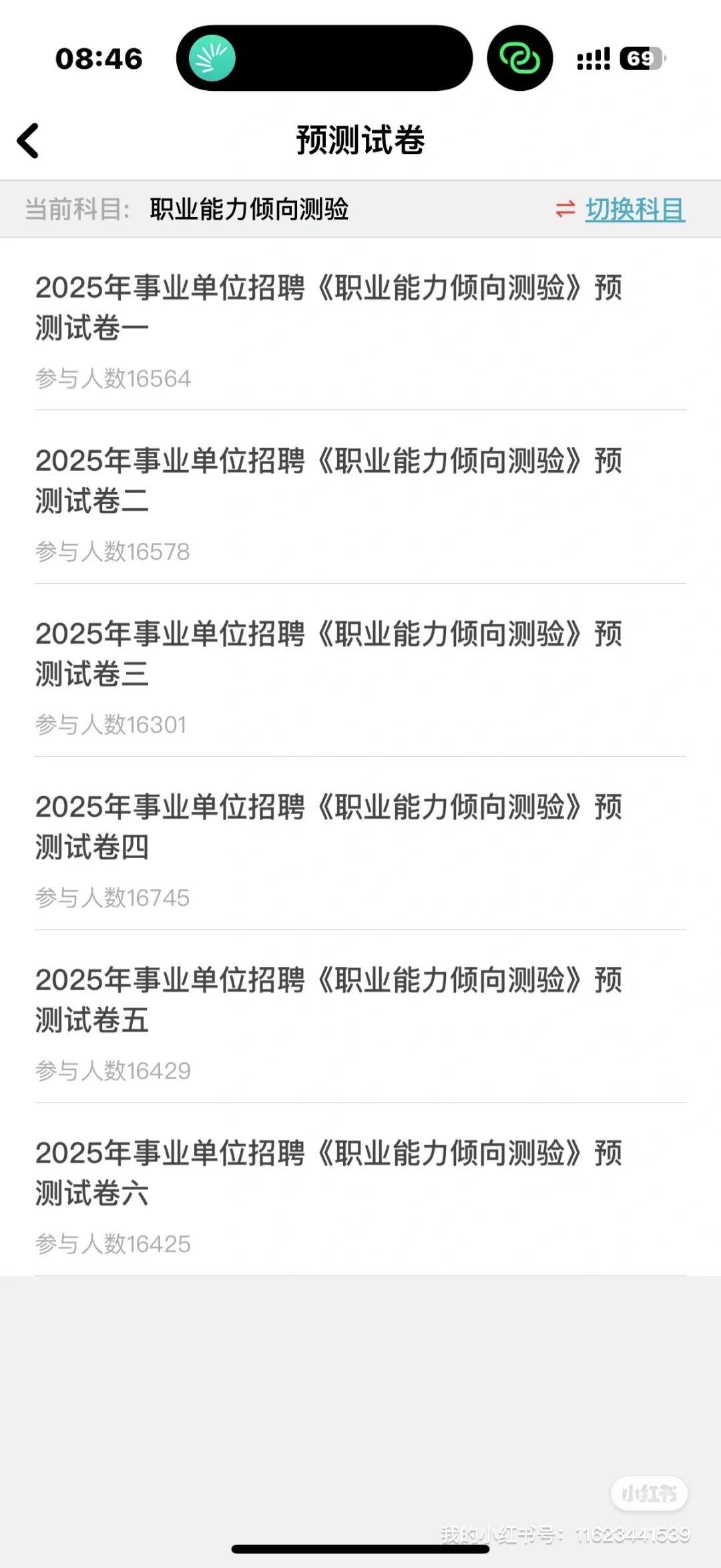The image size is (721, 1568).
Task: Select 预测试卷三 from the list
Action: 328,654
